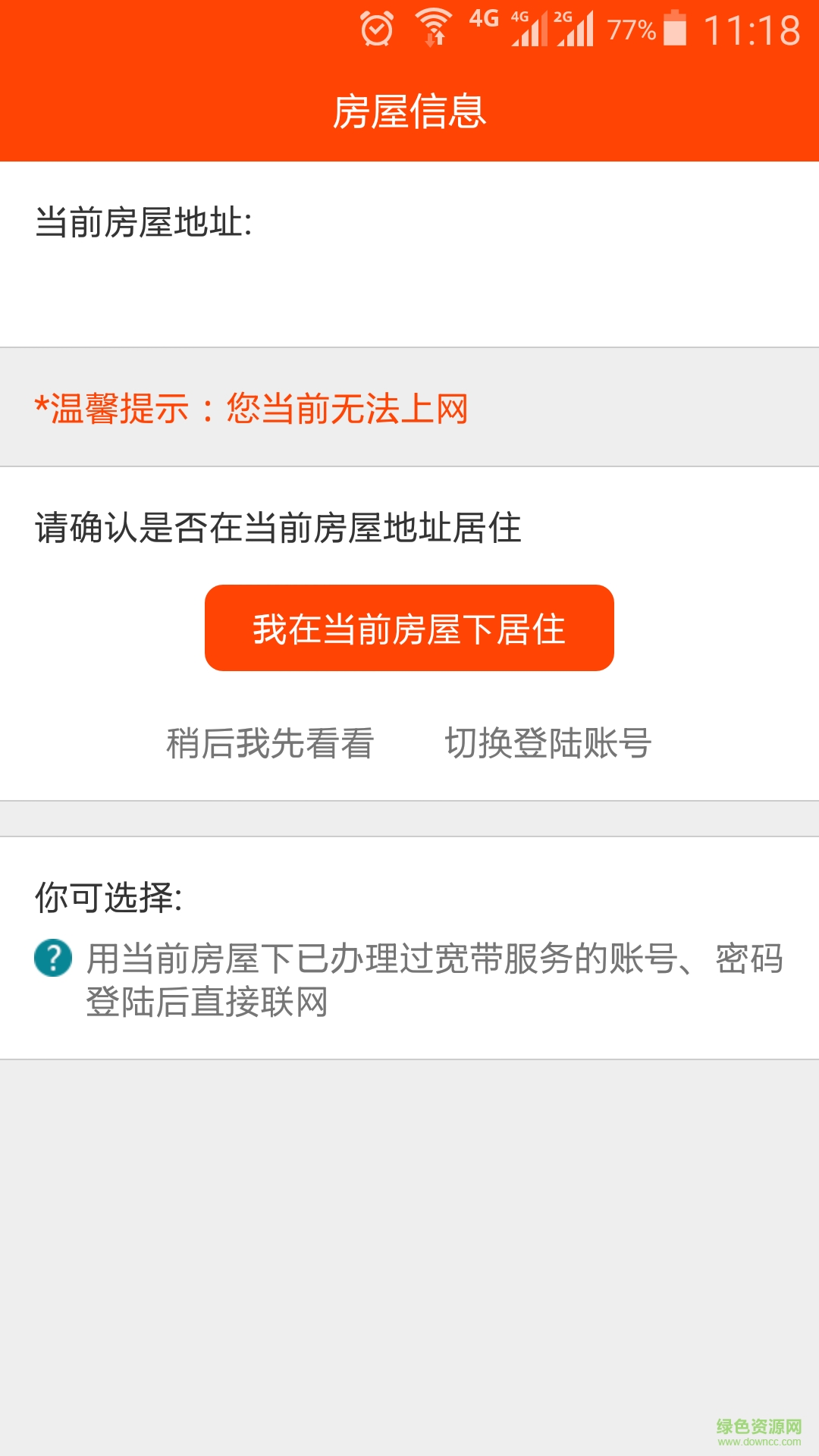Tap 切换登陆账号 to switch account
The image size is (819, 1456).
pyautogui.click(x=548, y=743)
